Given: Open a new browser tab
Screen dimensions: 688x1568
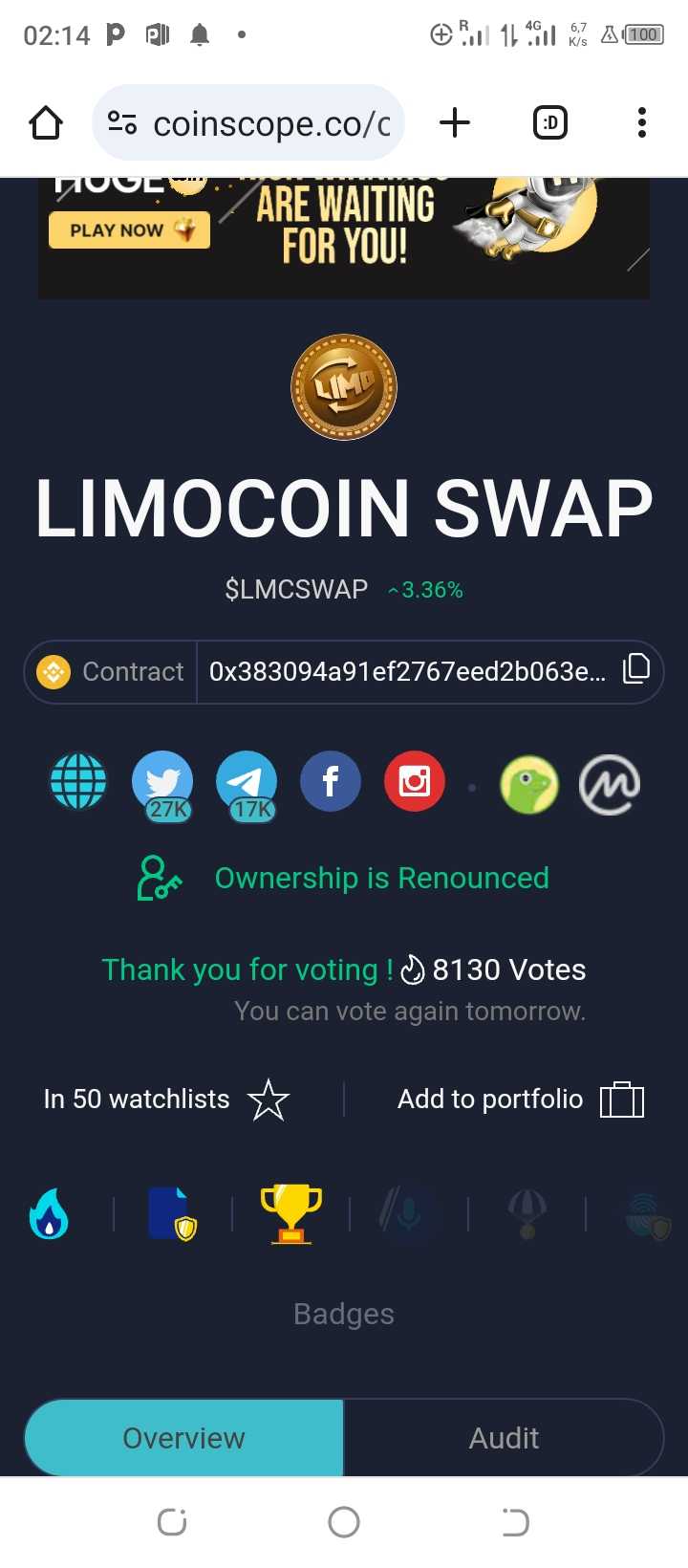Looking at the screenshot, I should 455,122.
